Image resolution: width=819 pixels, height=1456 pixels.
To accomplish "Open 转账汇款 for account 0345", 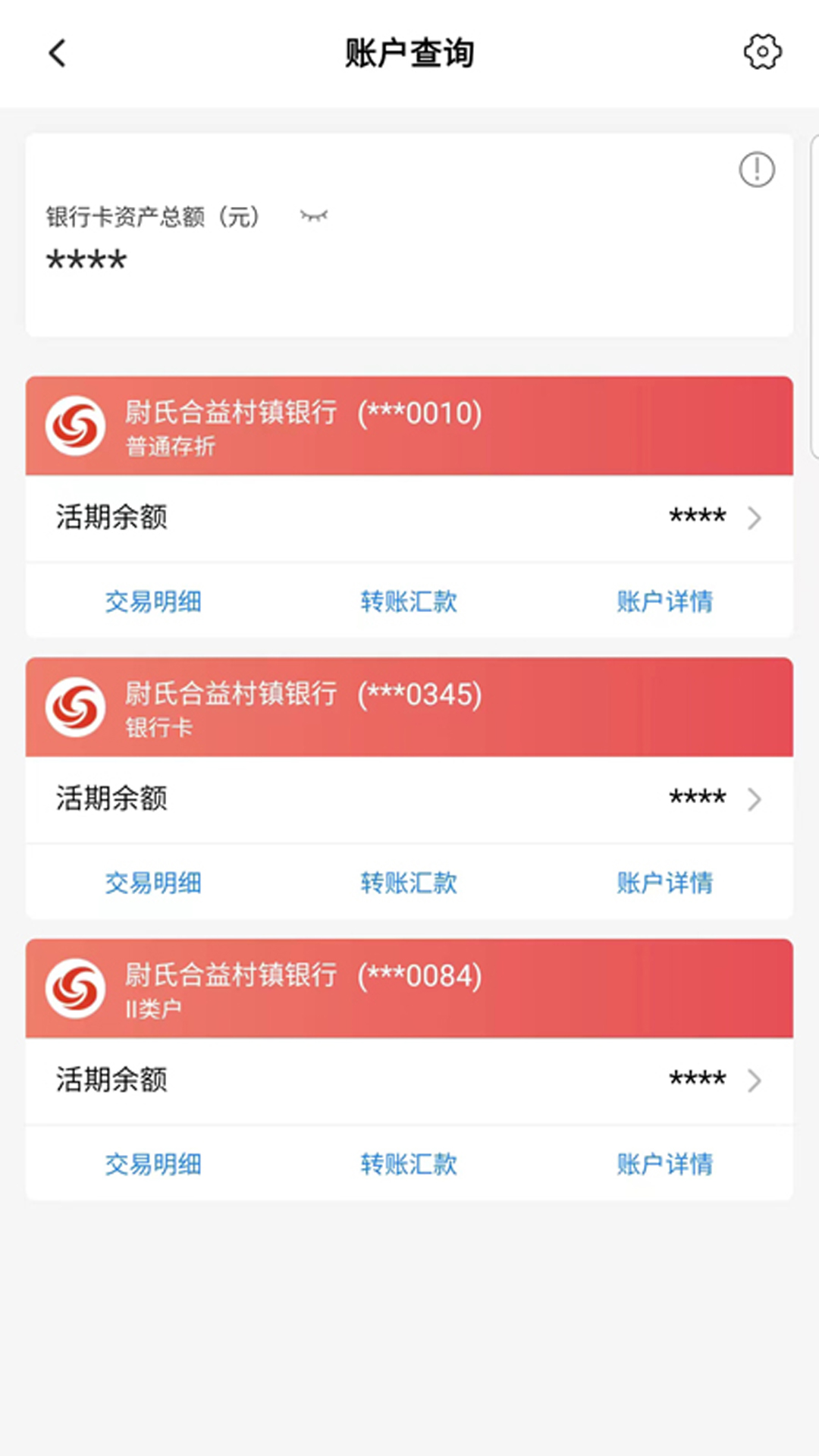I will point(409,883).
